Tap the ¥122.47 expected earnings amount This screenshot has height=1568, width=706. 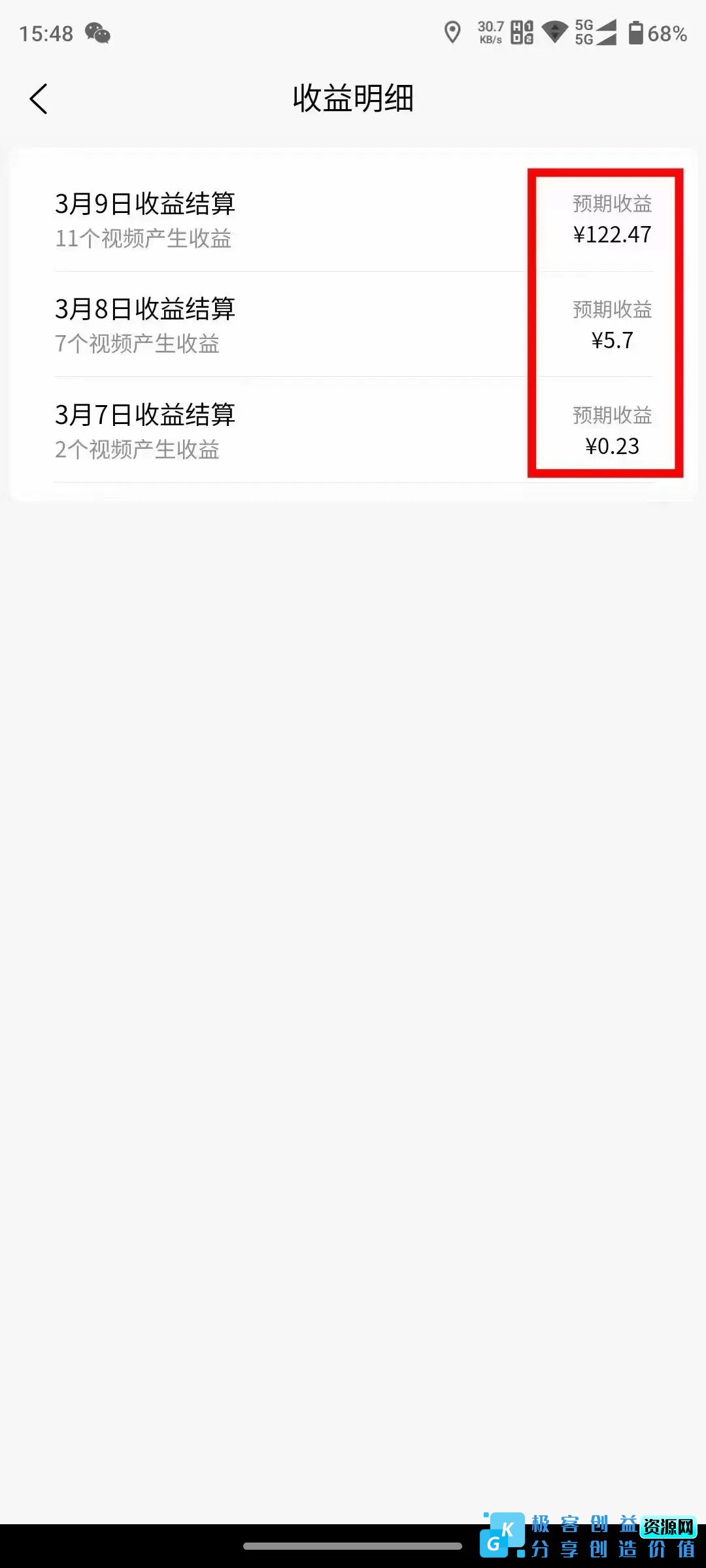click(x=612, y=235)
